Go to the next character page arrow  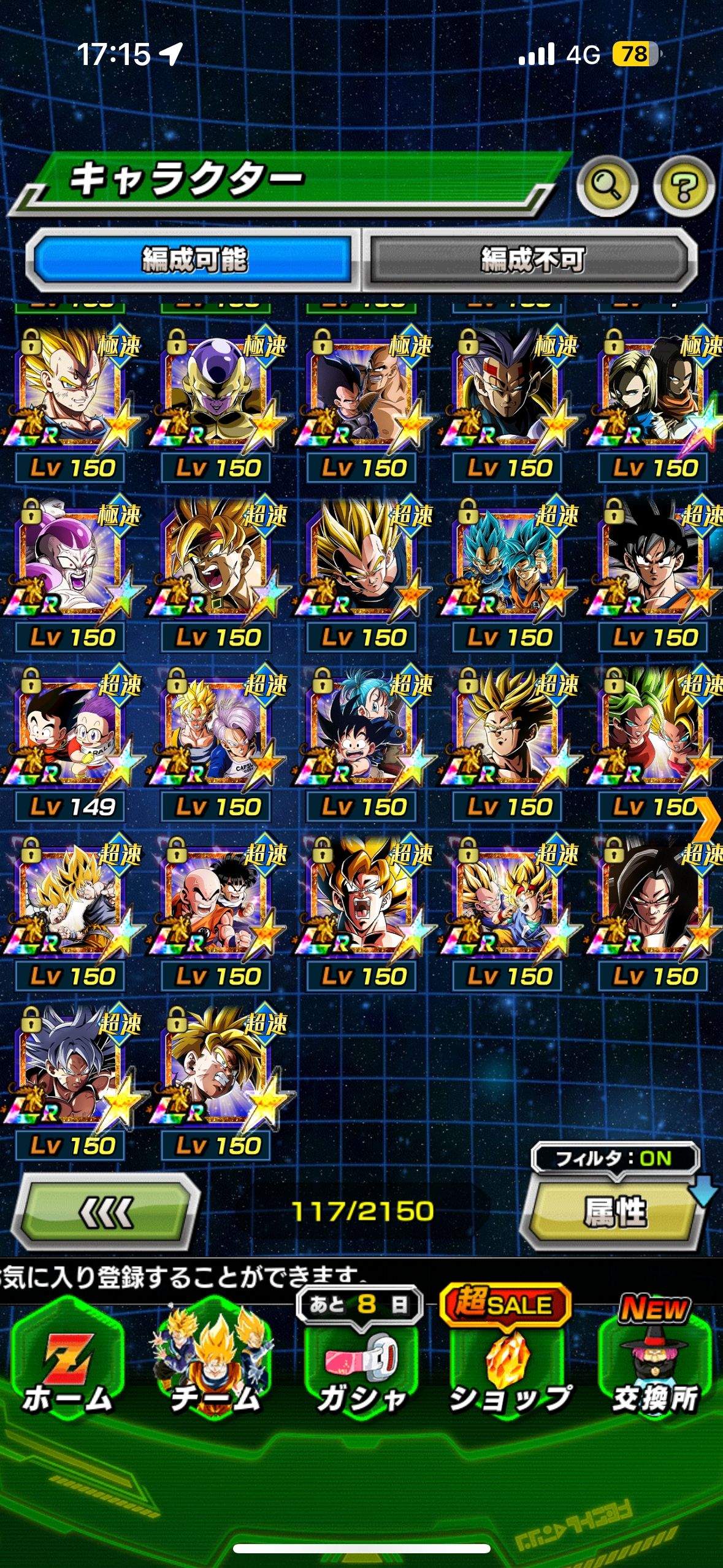(708, 819)
